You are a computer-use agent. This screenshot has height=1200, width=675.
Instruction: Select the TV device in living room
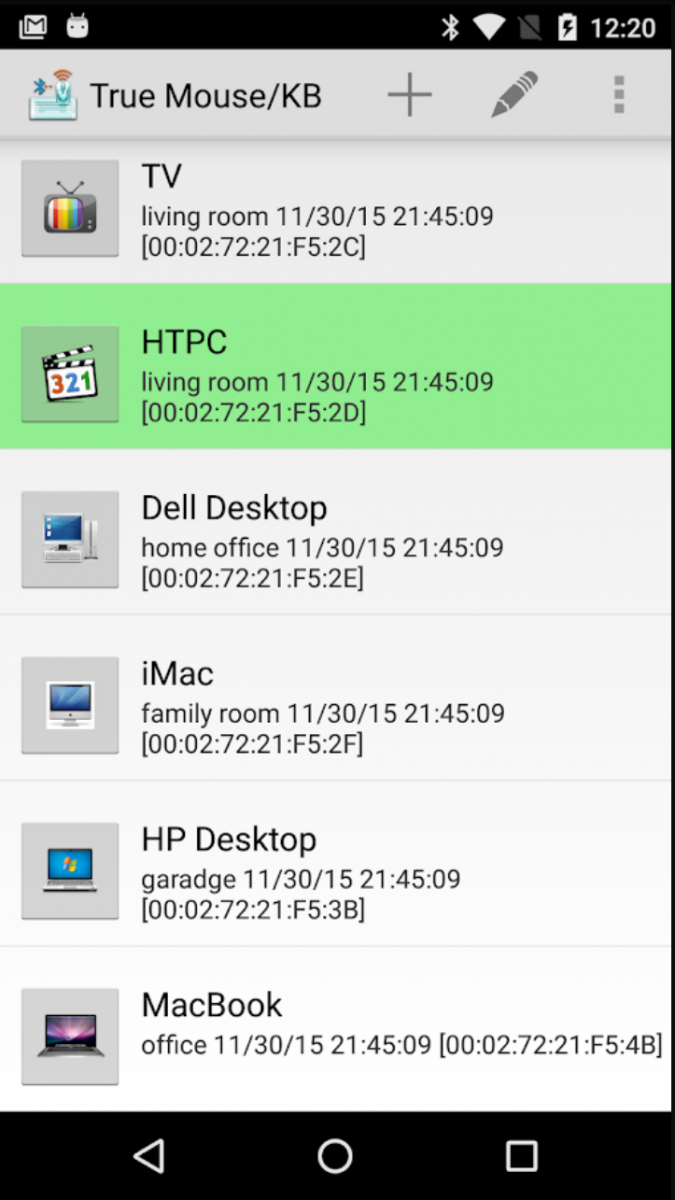pos(336,209)
